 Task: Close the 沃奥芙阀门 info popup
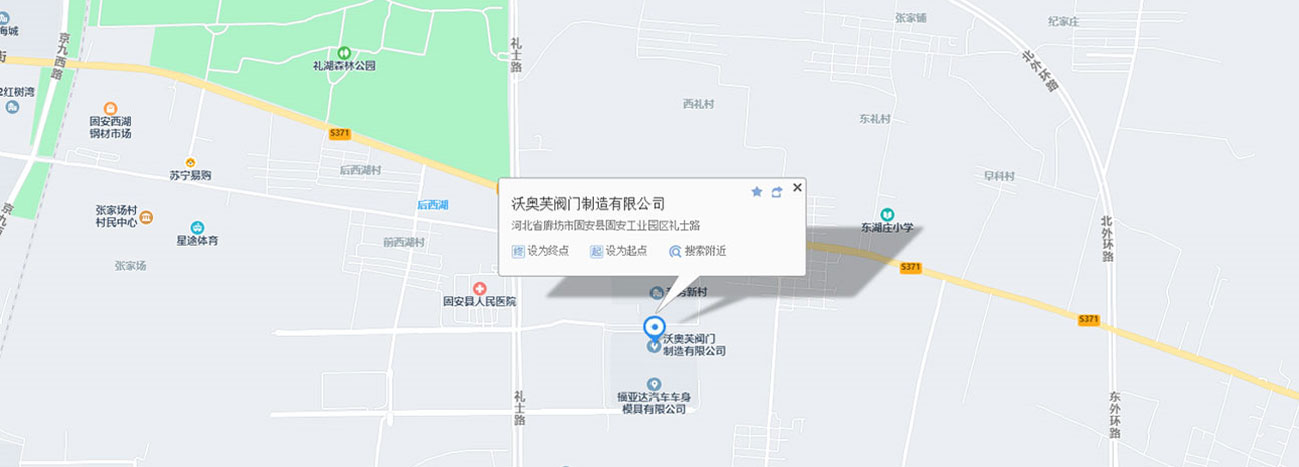(797, 187)
